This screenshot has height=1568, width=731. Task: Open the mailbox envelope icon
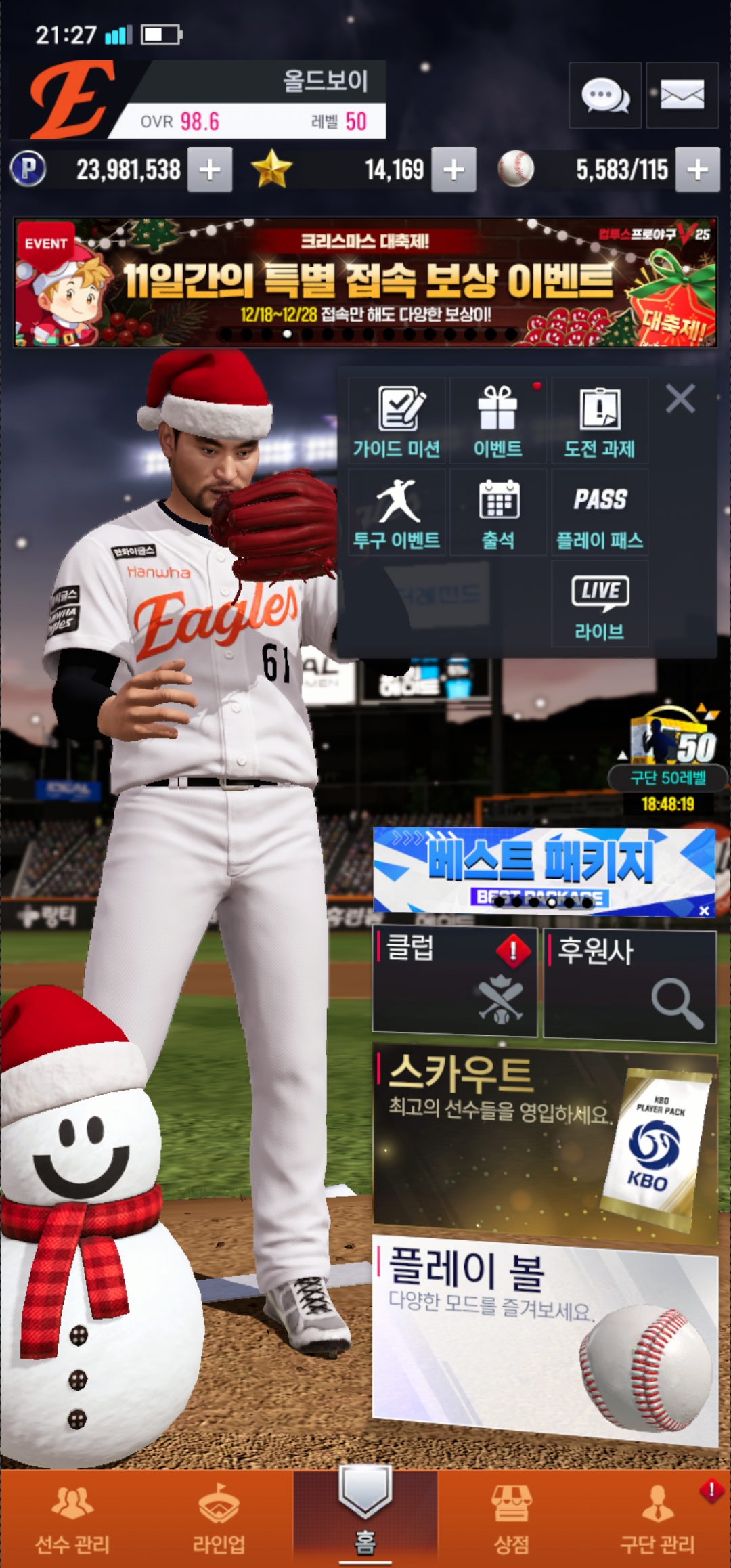(x=682, y=95)
